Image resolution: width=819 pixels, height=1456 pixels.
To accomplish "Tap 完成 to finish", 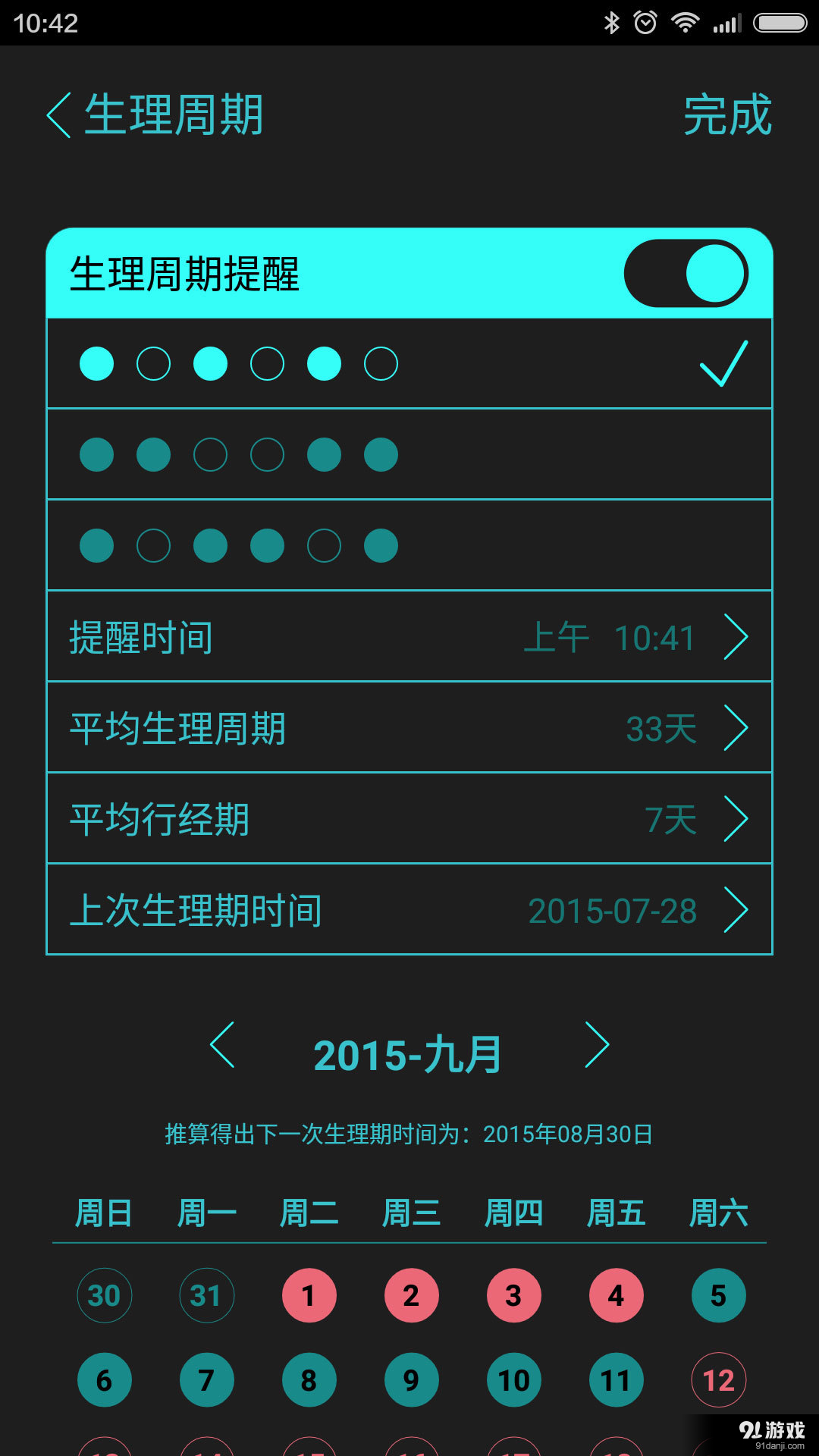I will click(727, 115).
